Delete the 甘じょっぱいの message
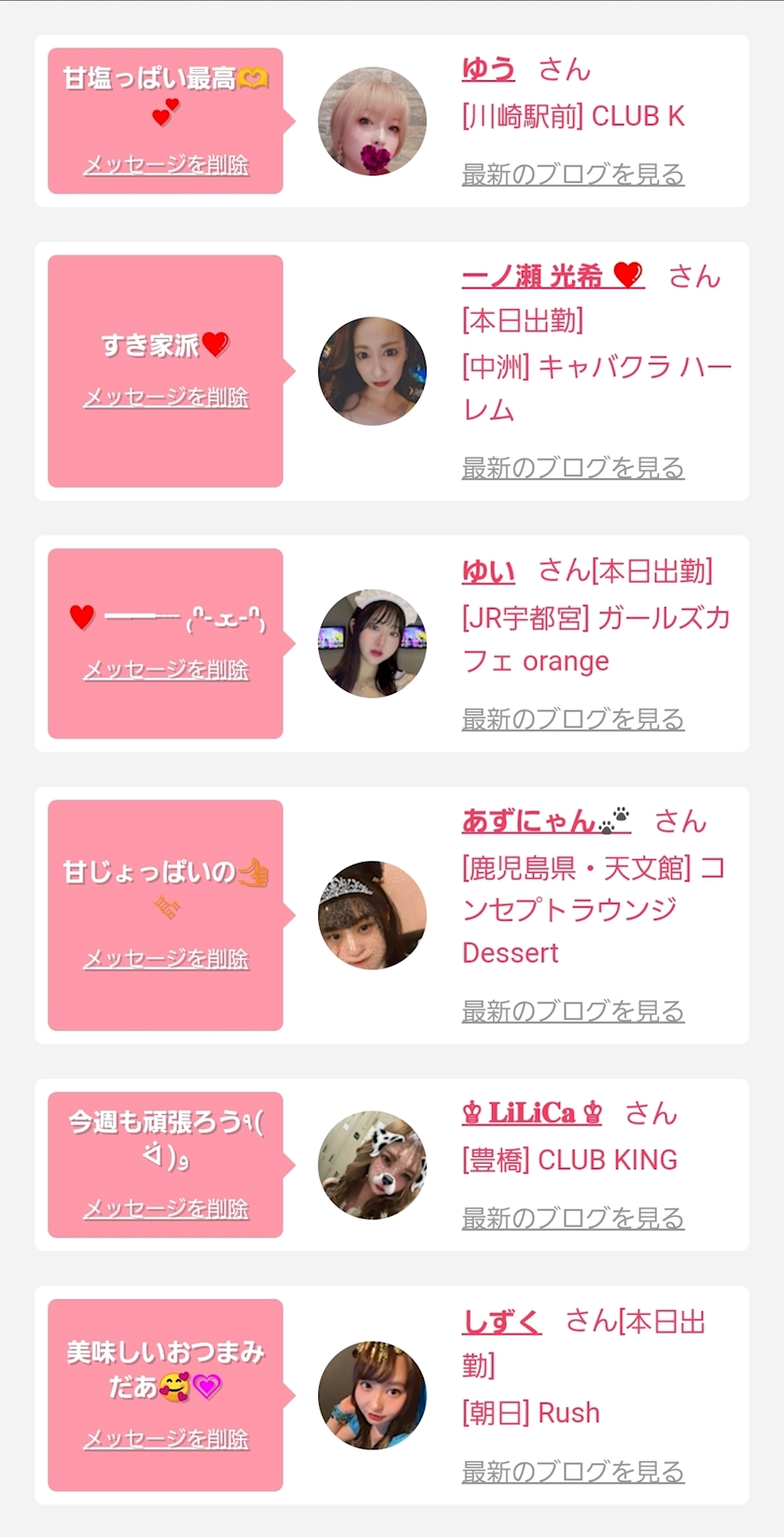This screenshot has height=1538, width=784. tap(166, 959)
